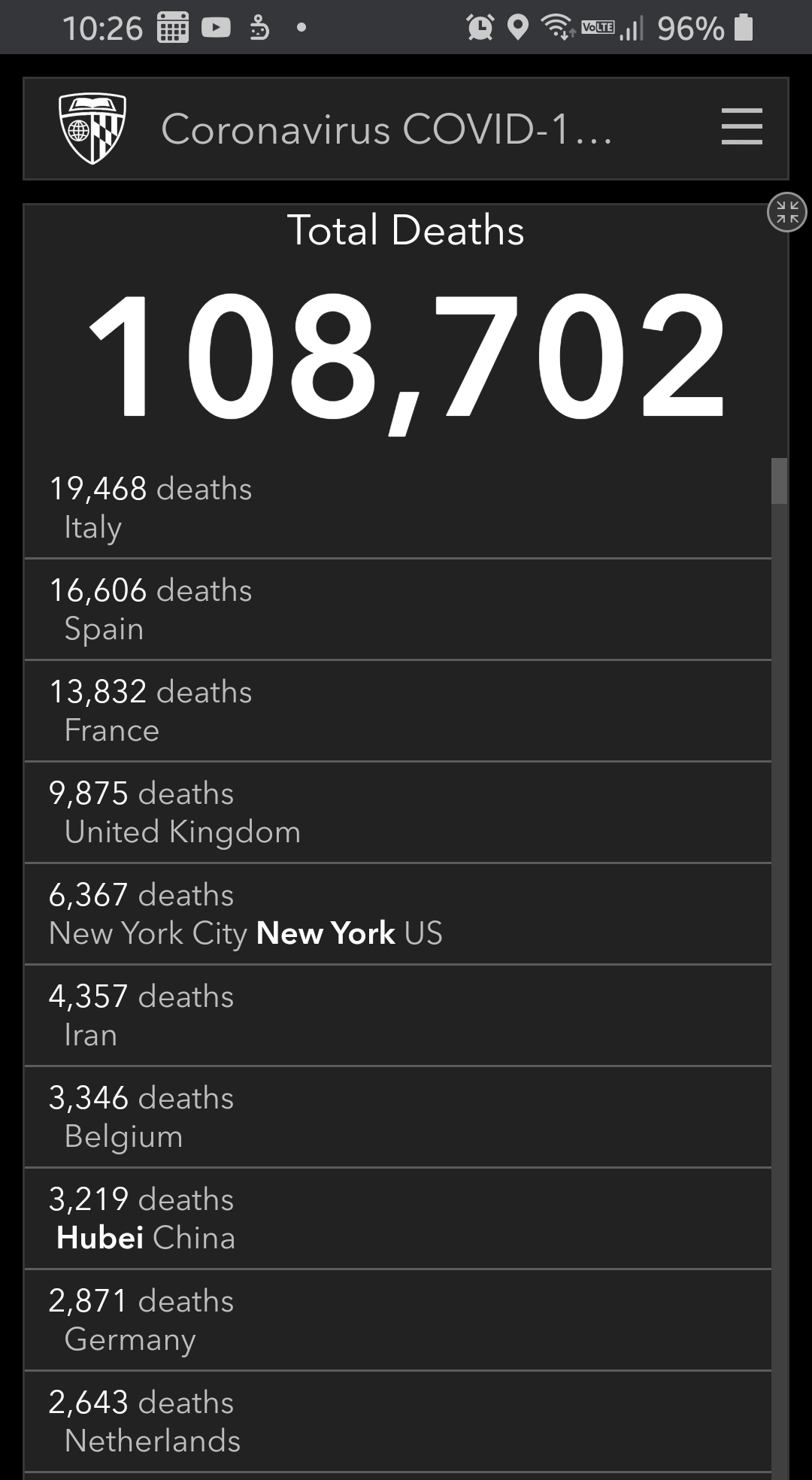The image size is (812, 1480).
Task: Open the France deaths entry
Action: pyautogui.click(x=398, y=711)
